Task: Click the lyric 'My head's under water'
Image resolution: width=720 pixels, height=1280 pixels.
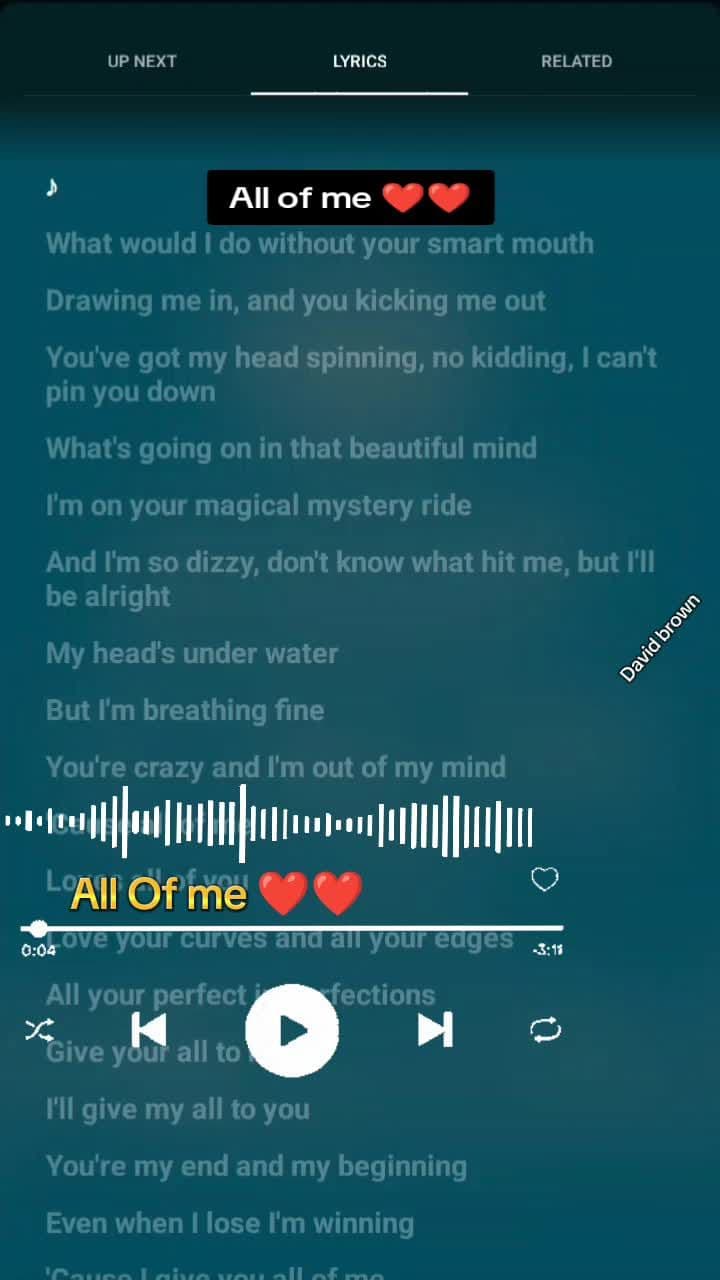Action: pos(191,653)
